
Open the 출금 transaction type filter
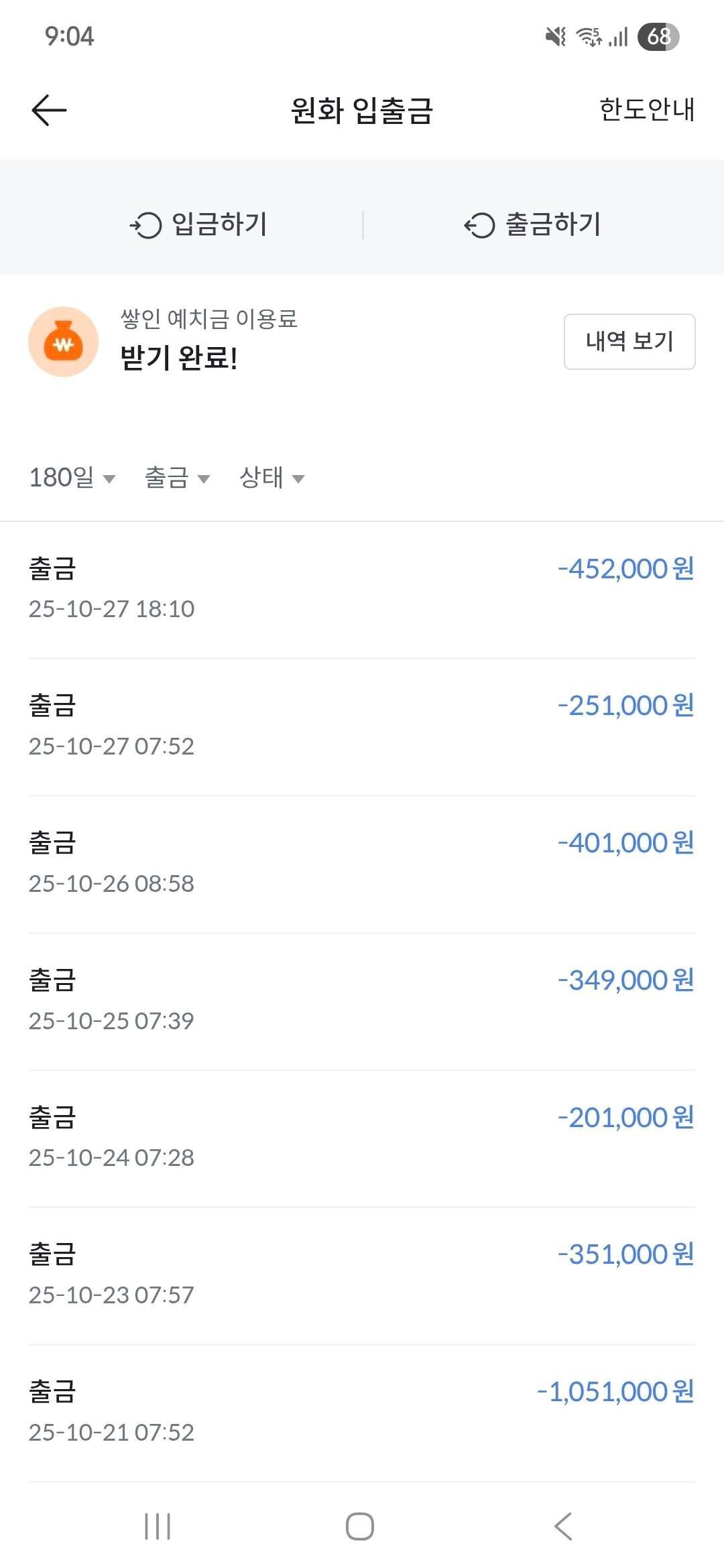[175, 478]
